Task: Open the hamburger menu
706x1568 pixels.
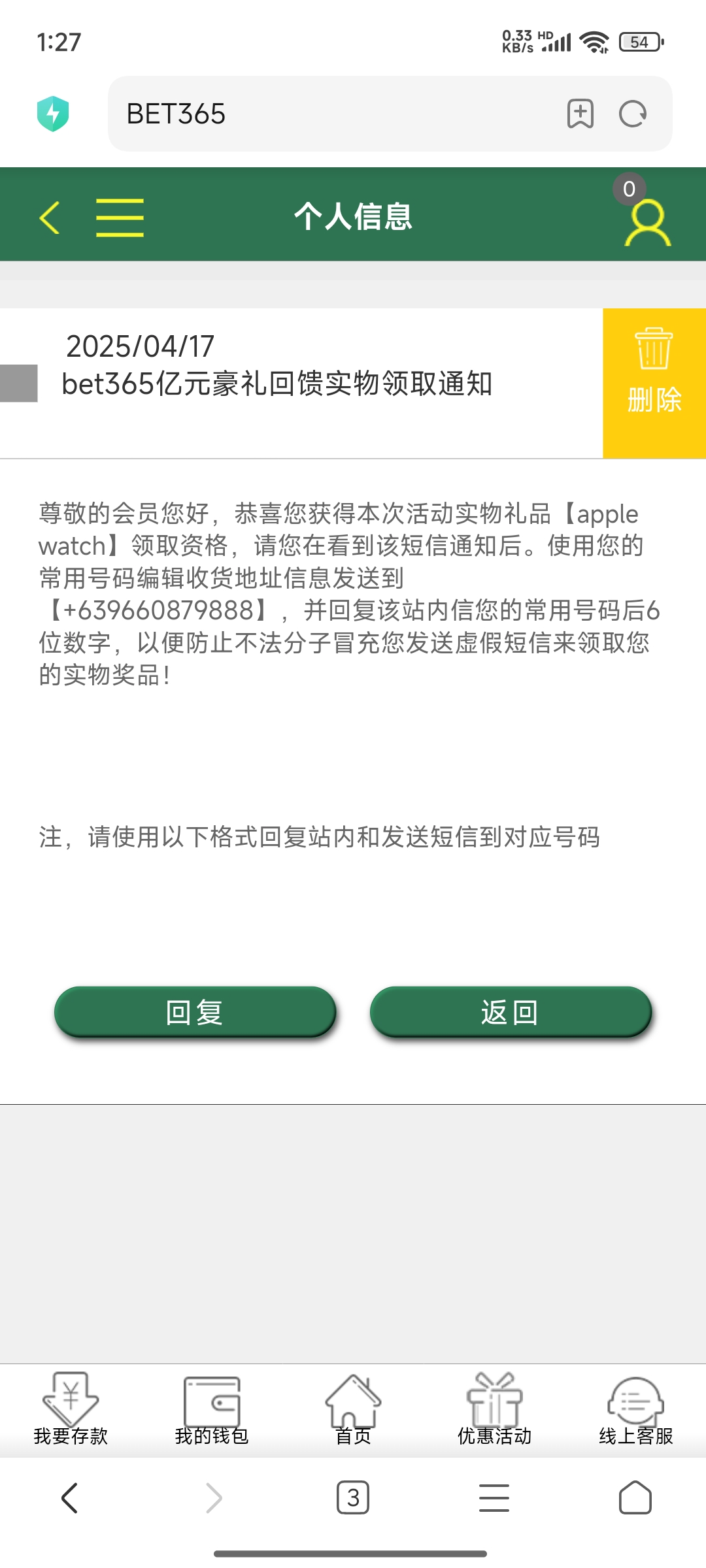Action: 120,217
